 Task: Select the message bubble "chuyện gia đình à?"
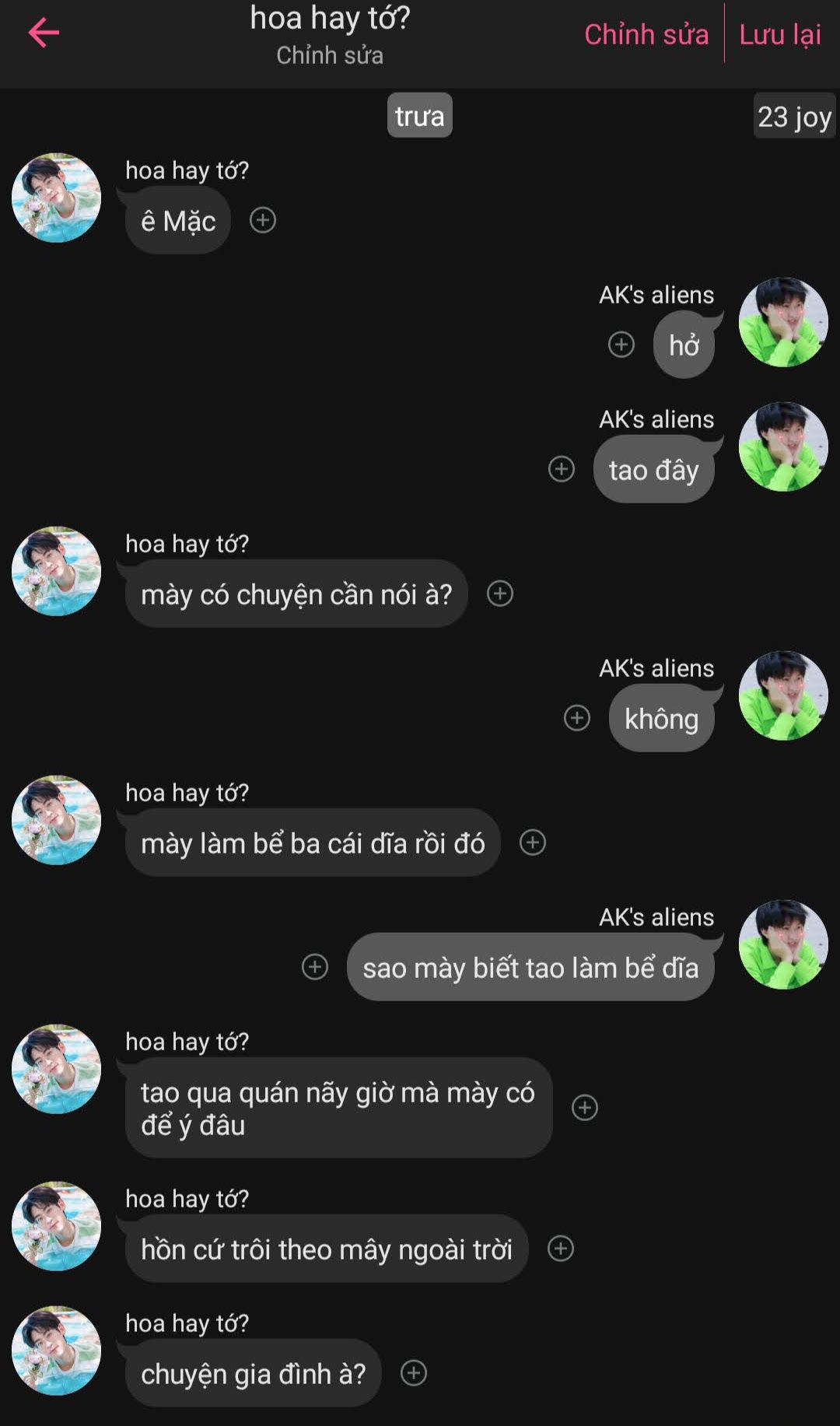(253, 1374)
